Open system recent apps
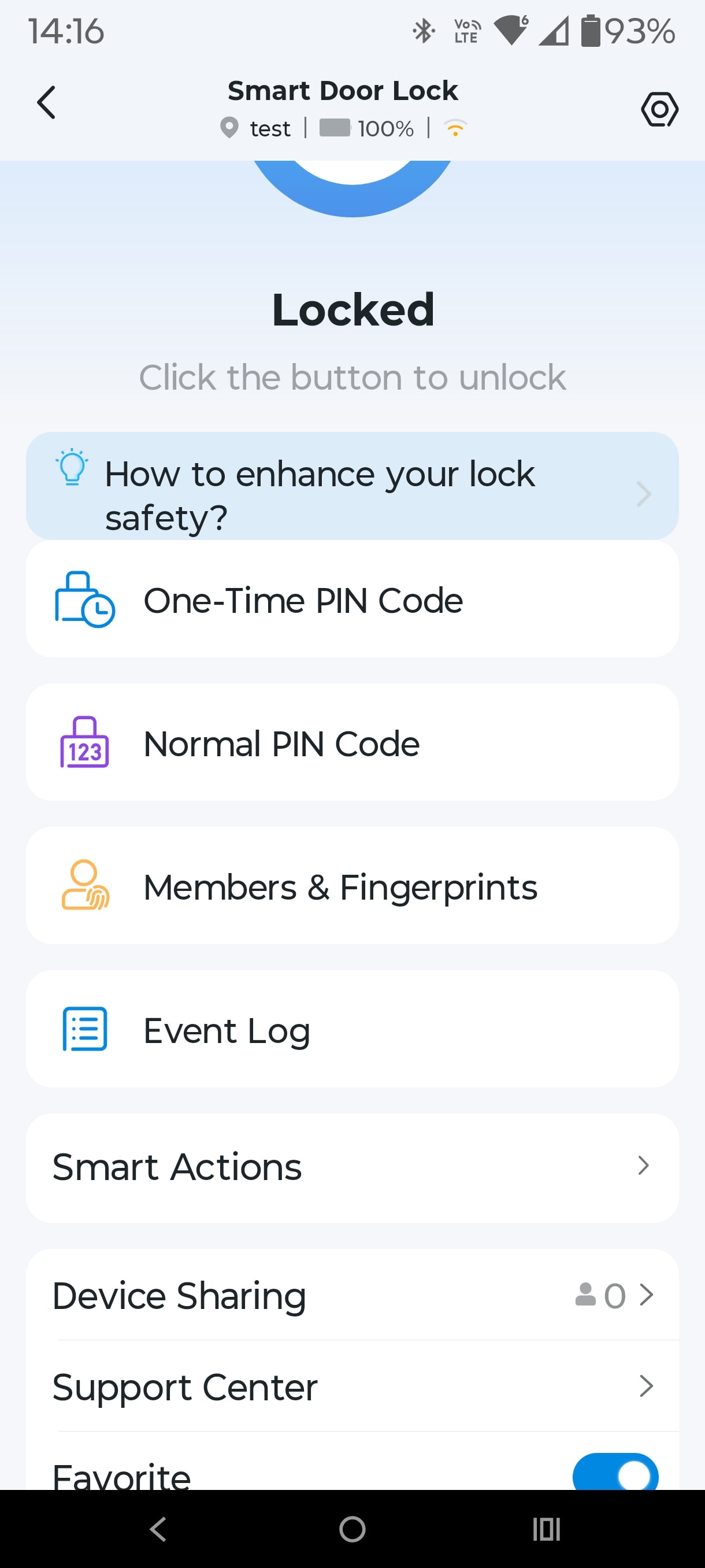Viewport: 705px width, 1568px height. [546, 1529]
